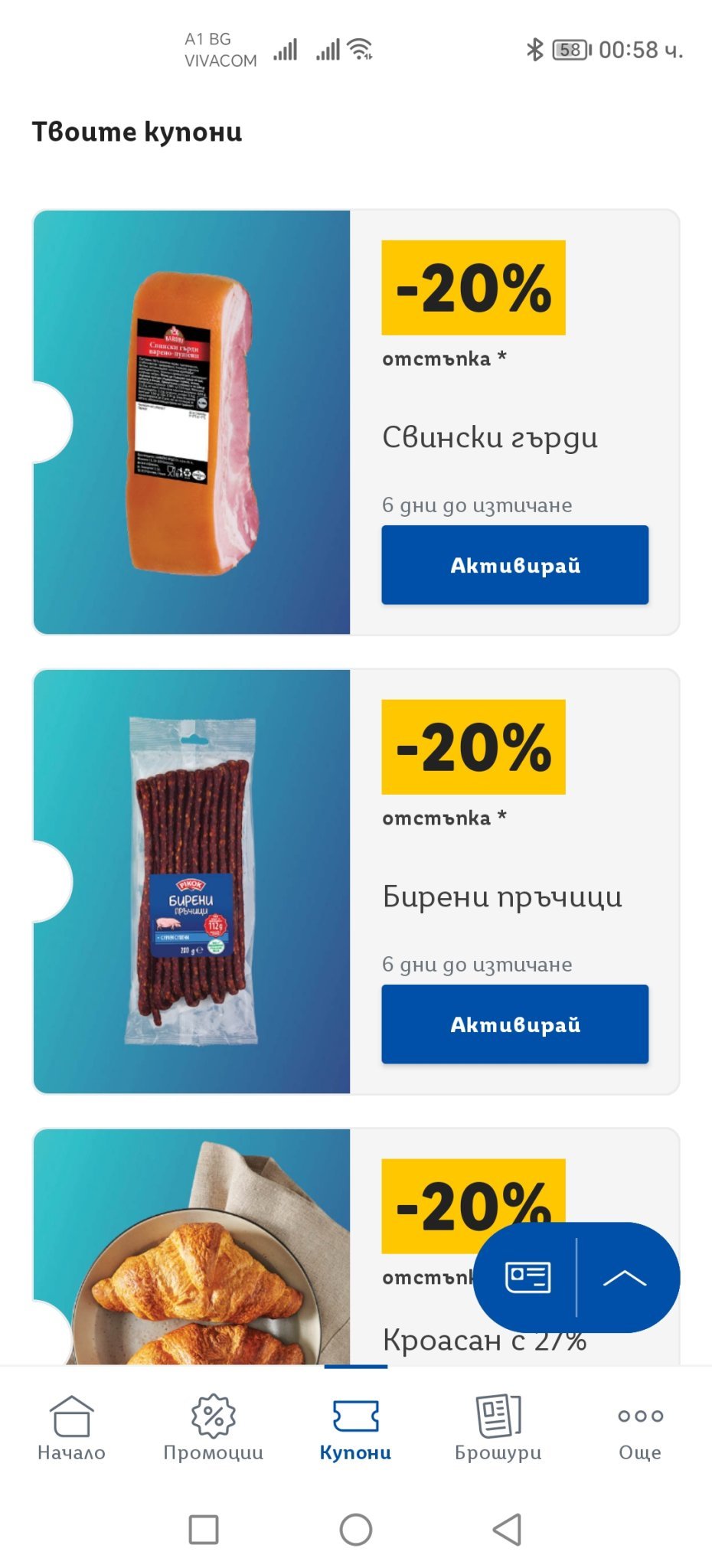Open the Брошури tab
This screenshot has width=712, height=1568.
[498, 1427]
